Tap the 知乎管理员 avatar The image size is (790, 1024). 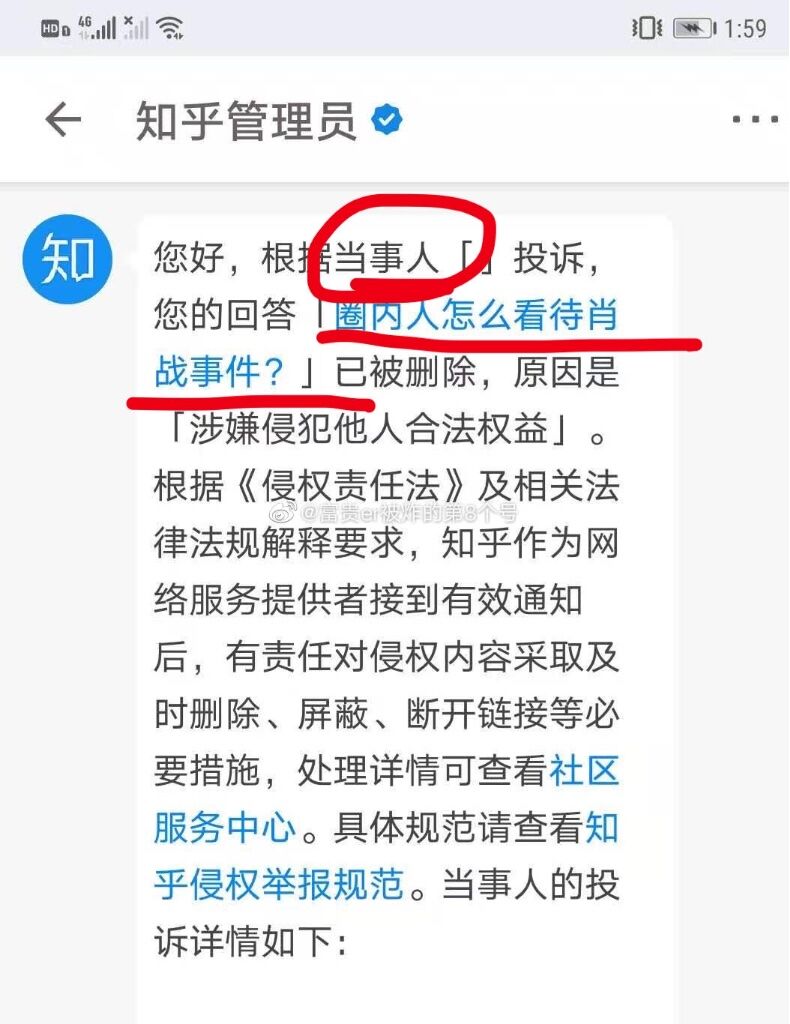tap(66, 260)
